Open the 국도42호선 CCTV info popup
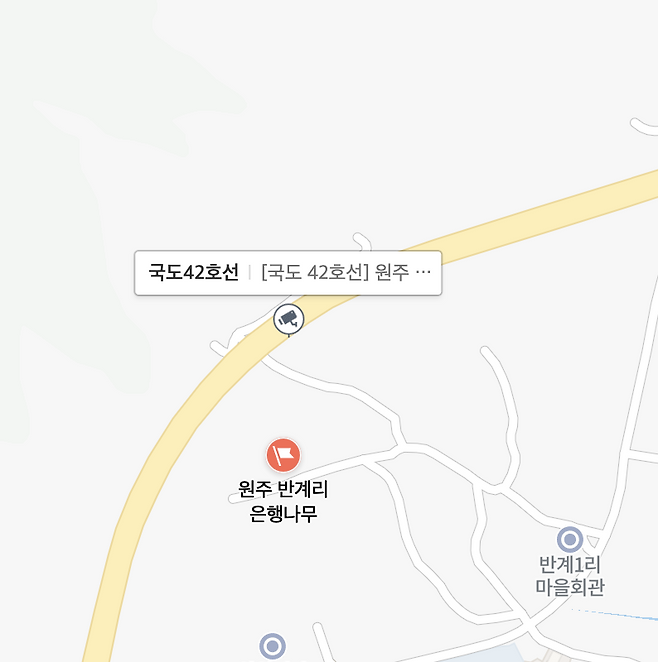The height and width of the screenshot is (662, 658). click(x=288, y=273)
